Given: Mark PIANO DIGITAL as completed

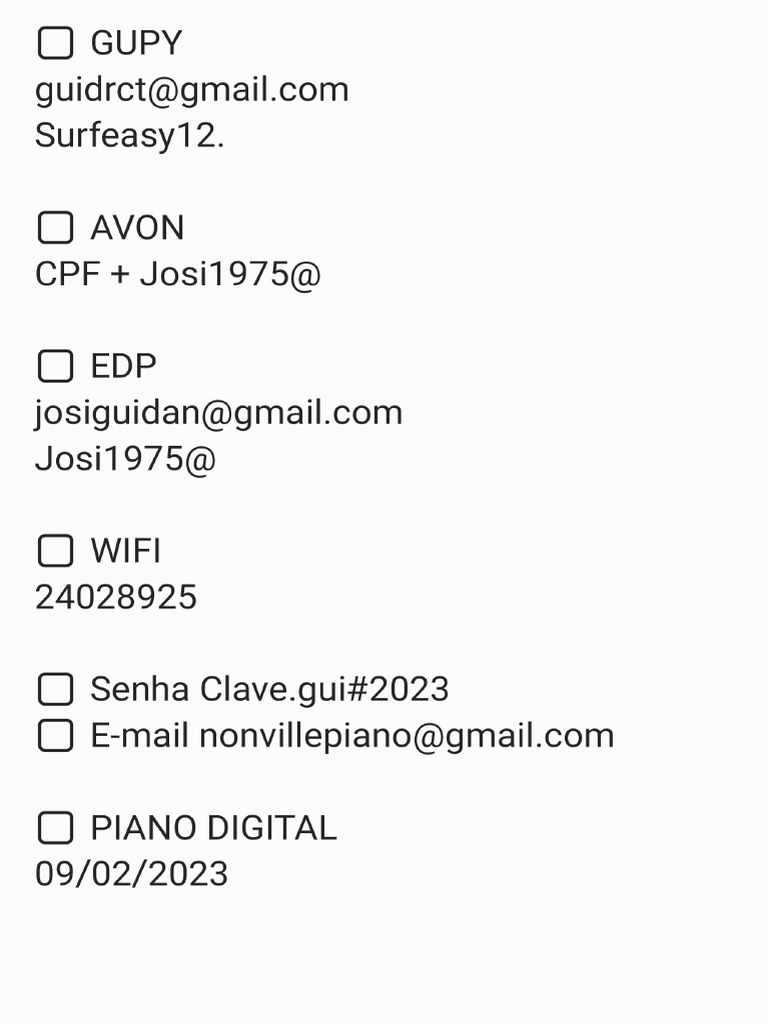Looking at the screenshot, I should [x=55, y=828].
